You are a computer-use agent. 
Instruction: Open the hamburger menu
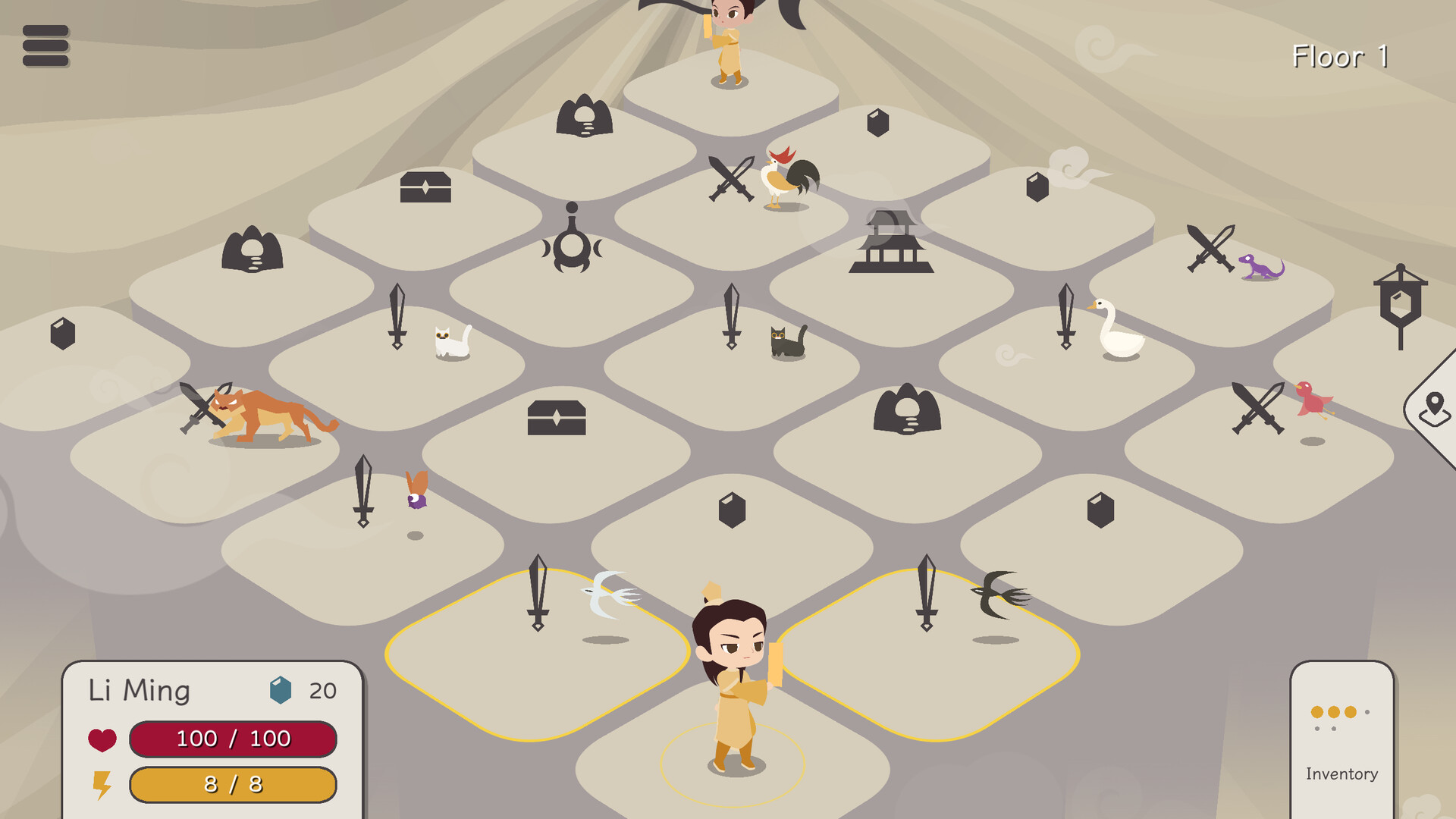45,45
